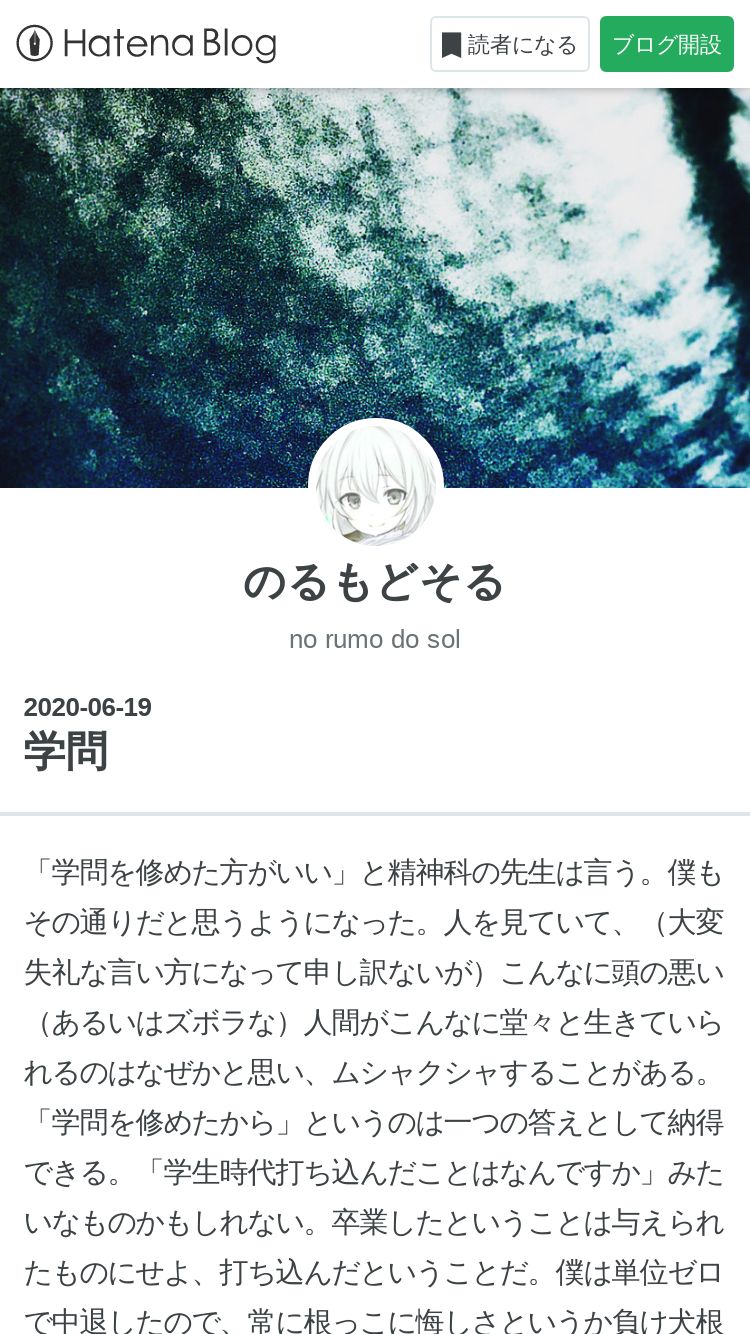
Task: Open the 学問 post title link
Action: (66, 752)
